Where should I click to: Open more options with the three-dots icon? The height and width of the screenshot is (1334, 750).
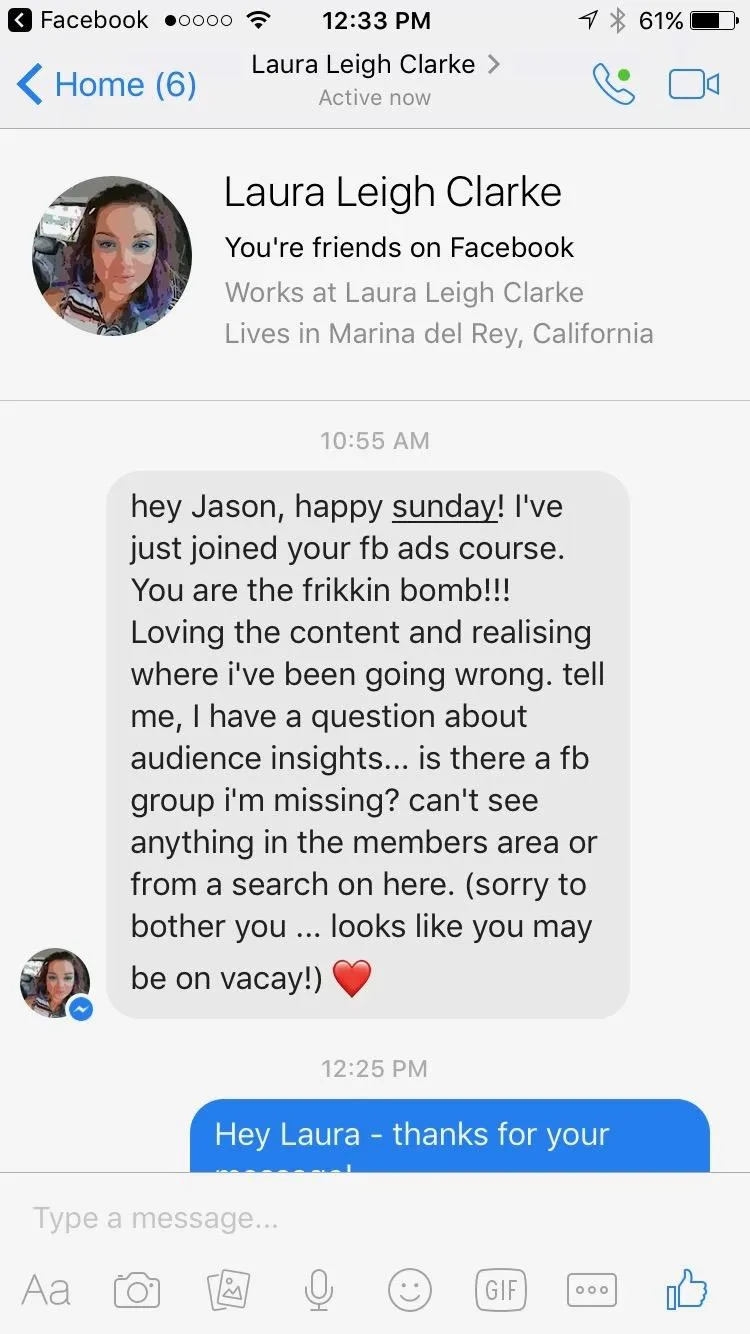pos(592,1290)
